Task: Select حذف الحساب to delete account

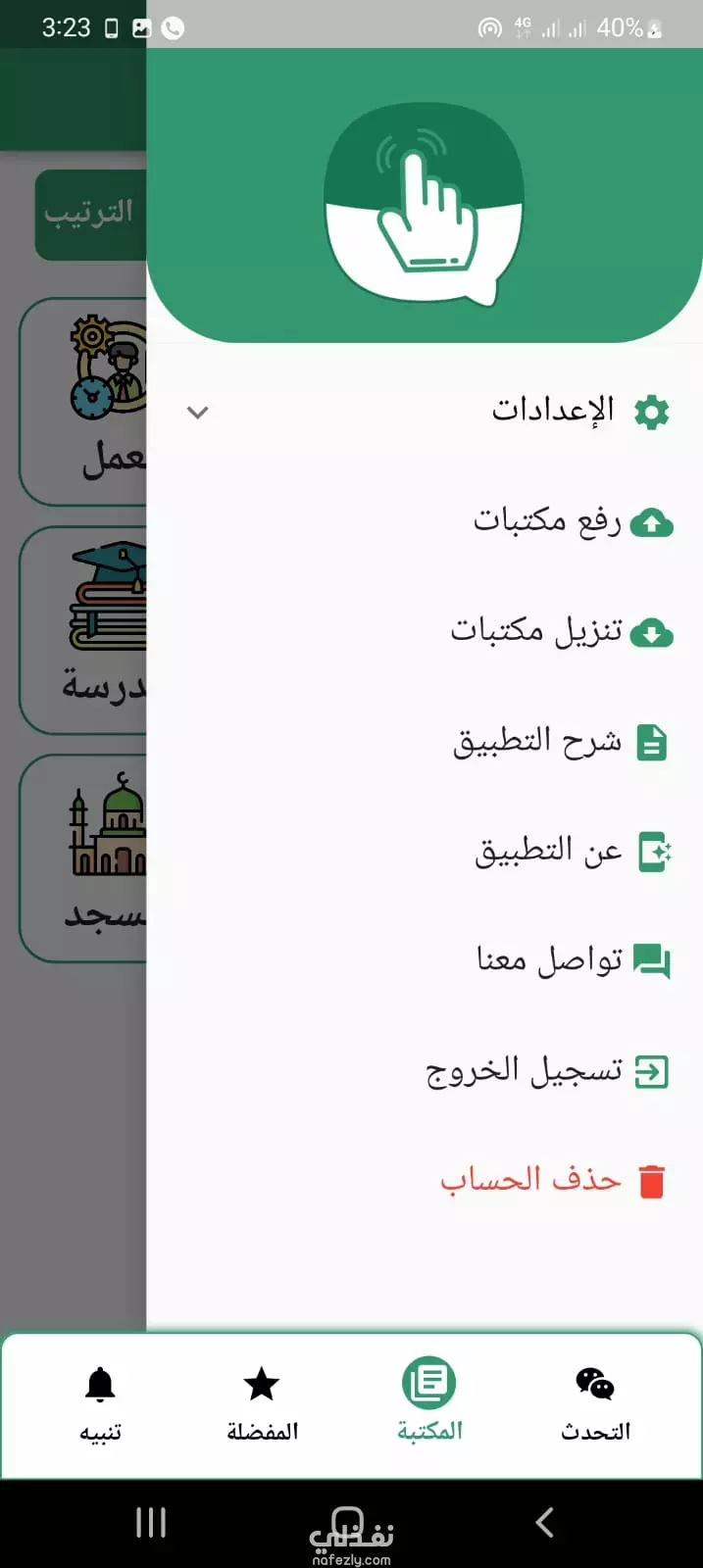Action: tap(425, 1180)
